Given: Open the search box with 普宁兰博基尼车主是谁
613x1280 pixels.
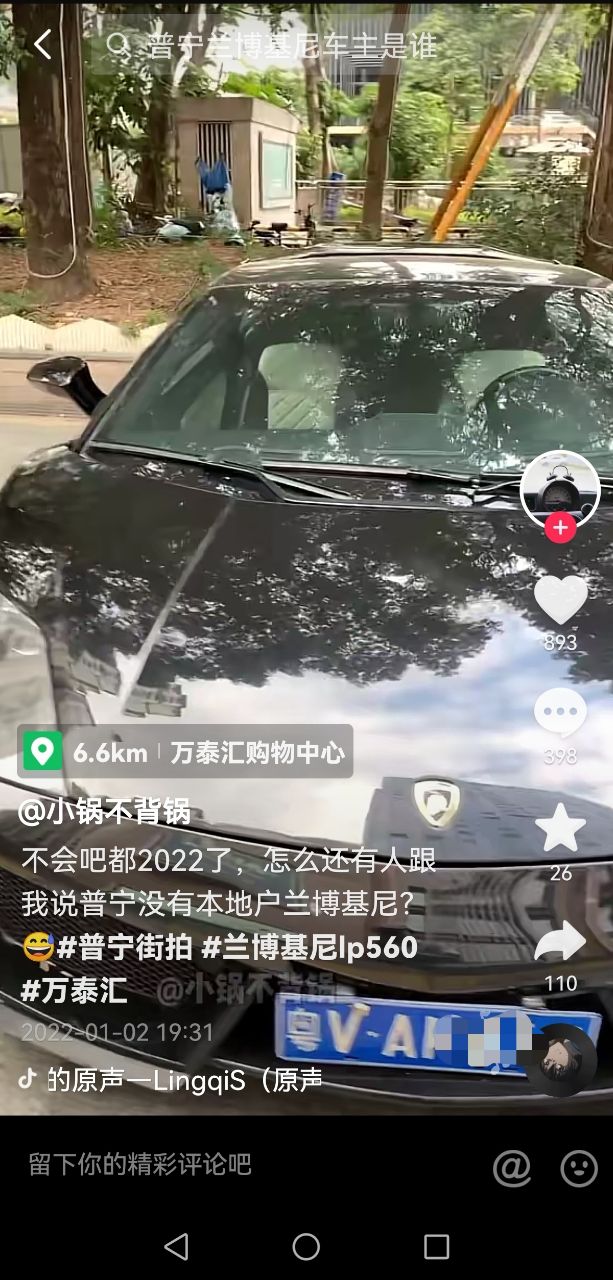Looking at the screenshot, I should 290,45.
